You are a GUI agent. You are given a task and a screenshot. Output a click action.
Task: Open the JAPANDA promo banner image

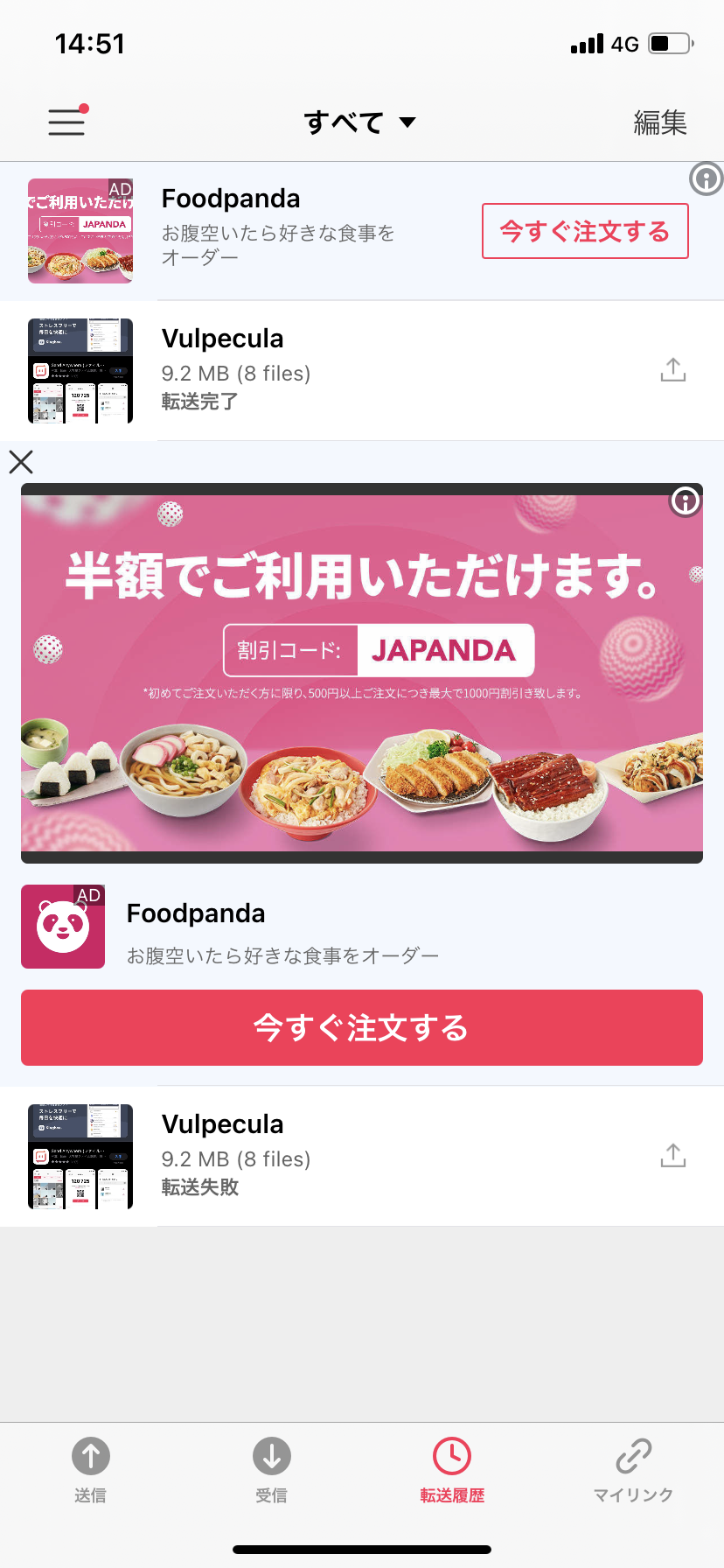pyautogui.click(x=362, y=673)
